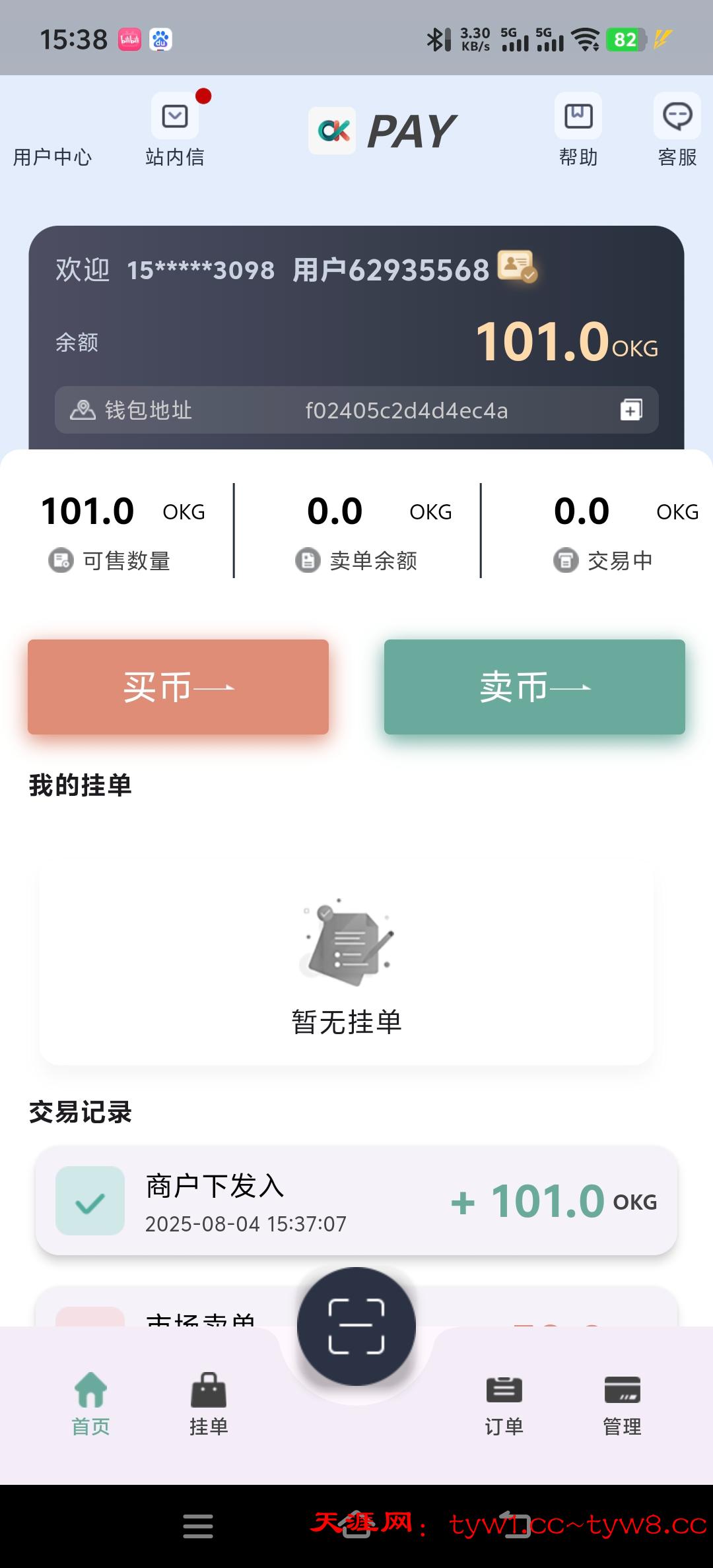Open system recent apps menu
Image resolution: width=713 pixels, height=1568 pixels.
pos(198,1526)
